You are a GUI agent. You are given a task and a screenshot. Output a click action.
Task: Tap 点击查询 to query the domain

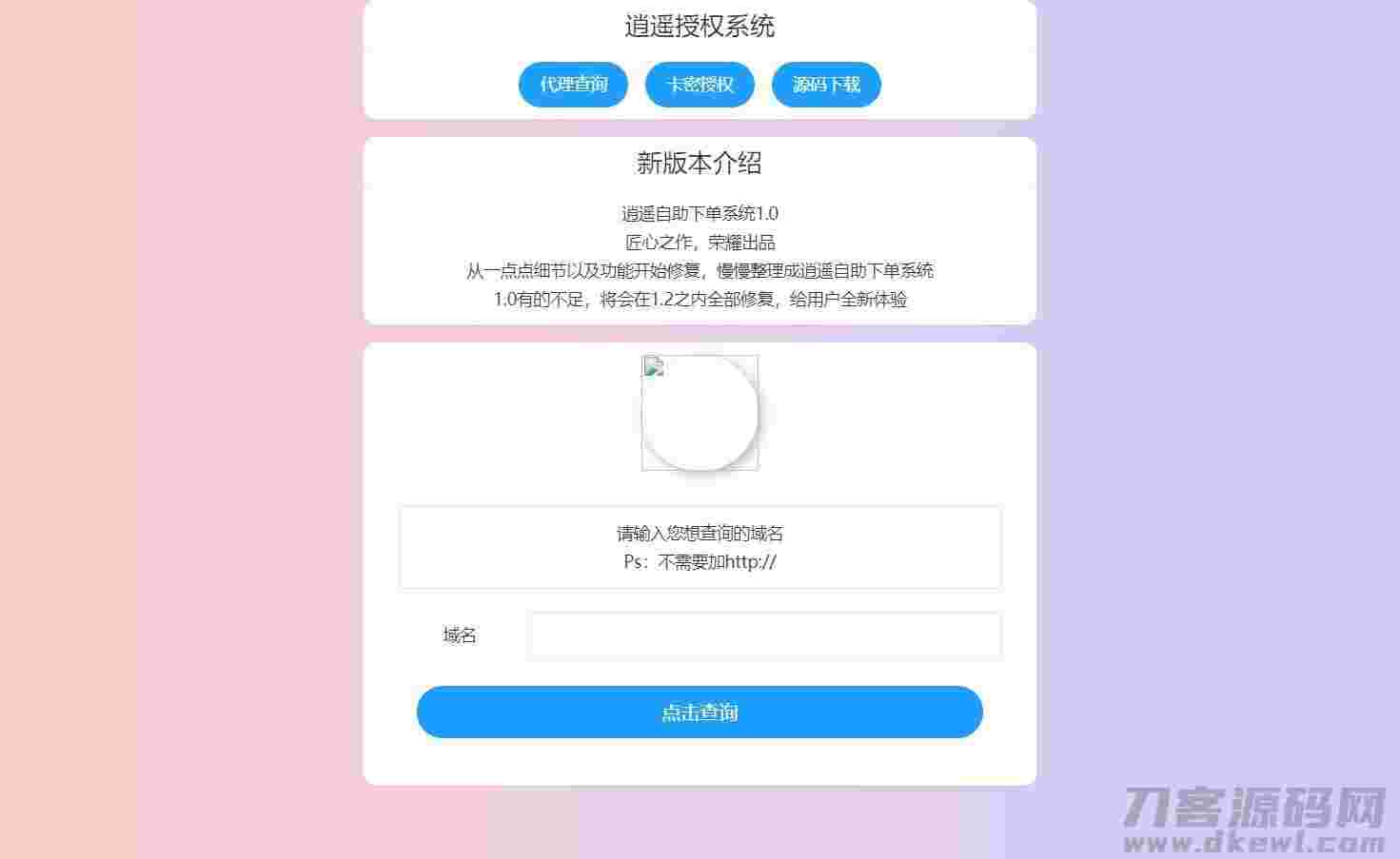[x=700, y=712]
